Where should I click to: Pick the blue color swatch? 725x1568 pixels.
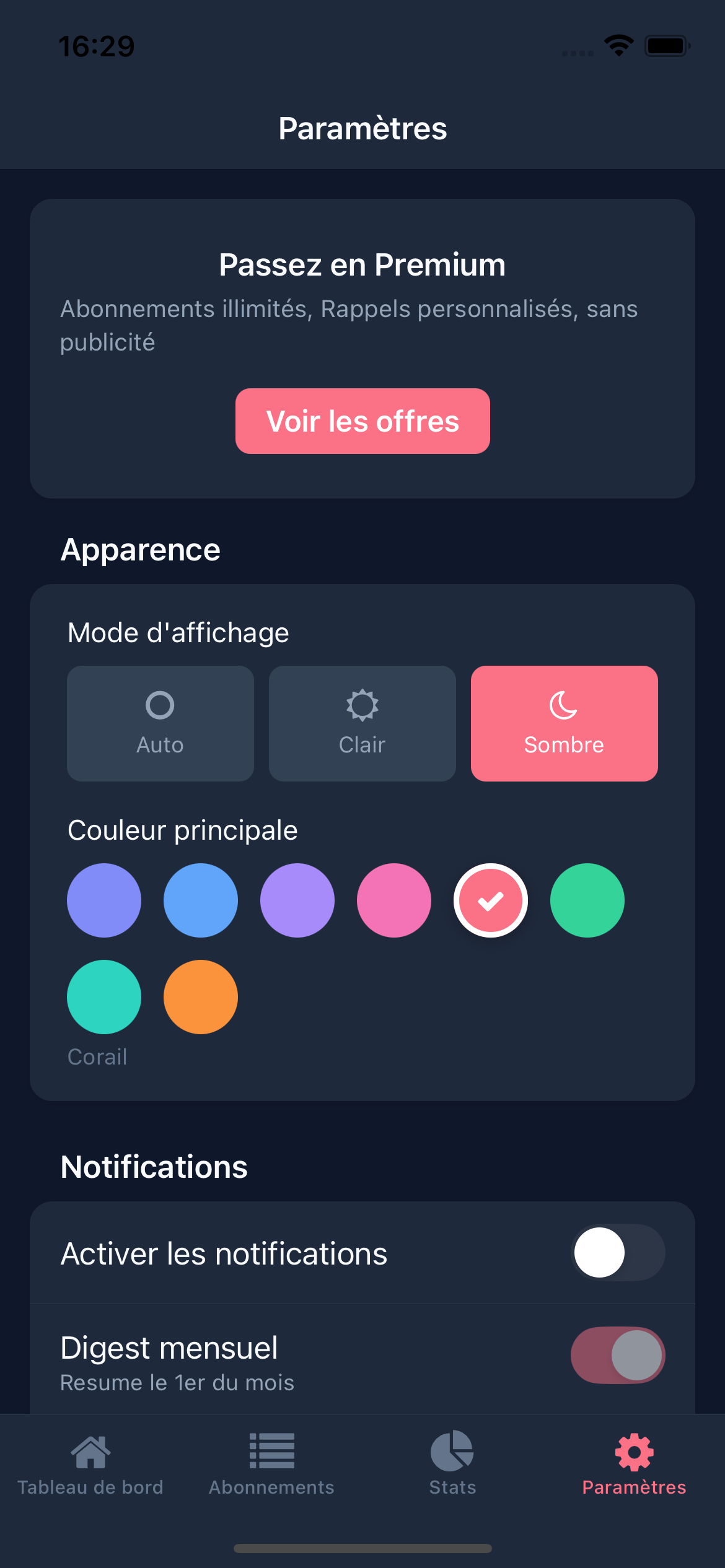tap(201, 900)
